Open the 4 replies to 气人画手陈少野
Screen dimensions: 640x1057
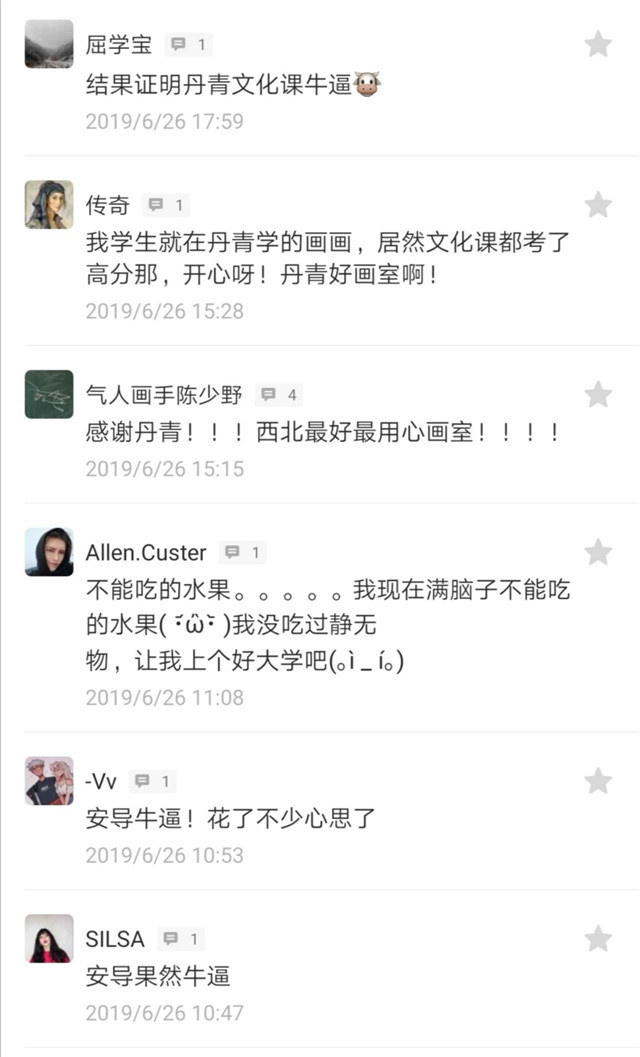[x=279, y=395]
